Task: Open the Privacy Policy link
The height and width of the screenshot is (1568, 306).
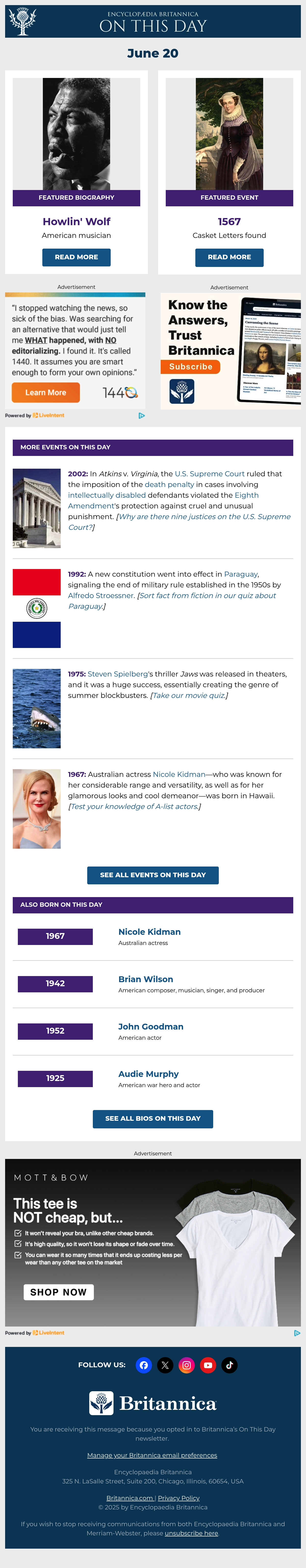Action: (x=178, y=1497)
